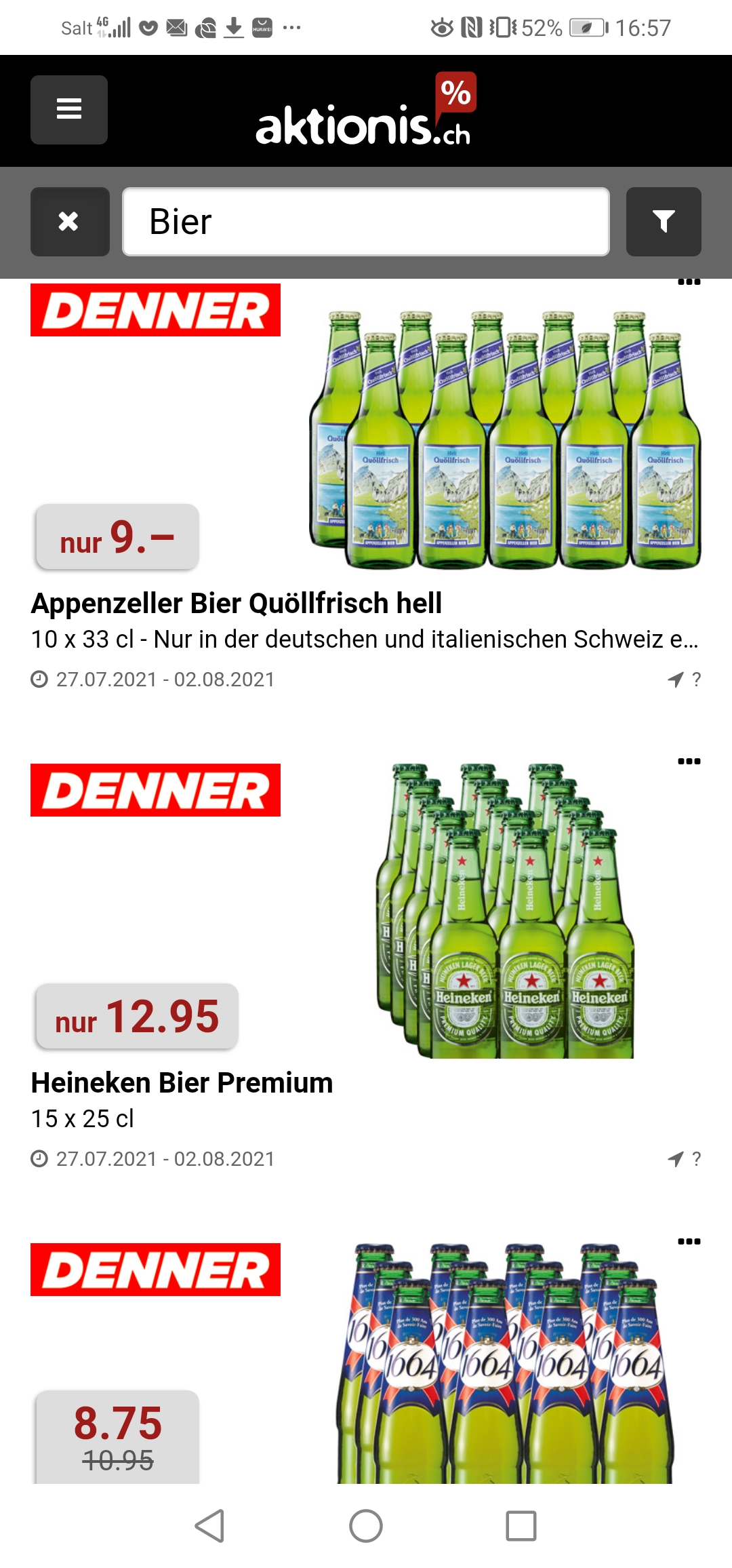The width and height of the screenshot is (732, 1568).
Task: Show more options for Appenzeller Bier
Action: click(689, 282)
